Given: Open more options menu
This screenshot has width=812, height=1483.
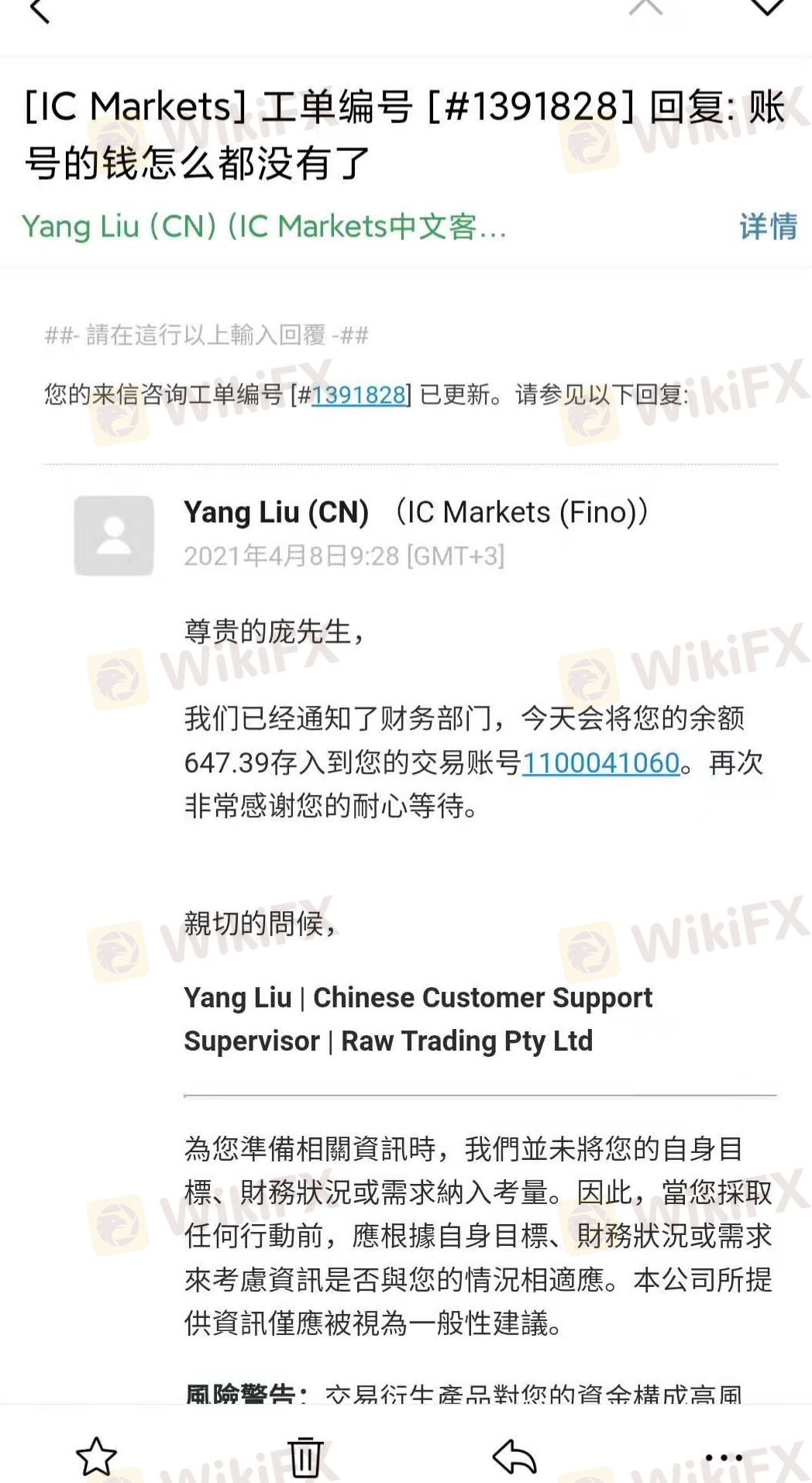Looking at the screenshot, I should (724, 1457).
